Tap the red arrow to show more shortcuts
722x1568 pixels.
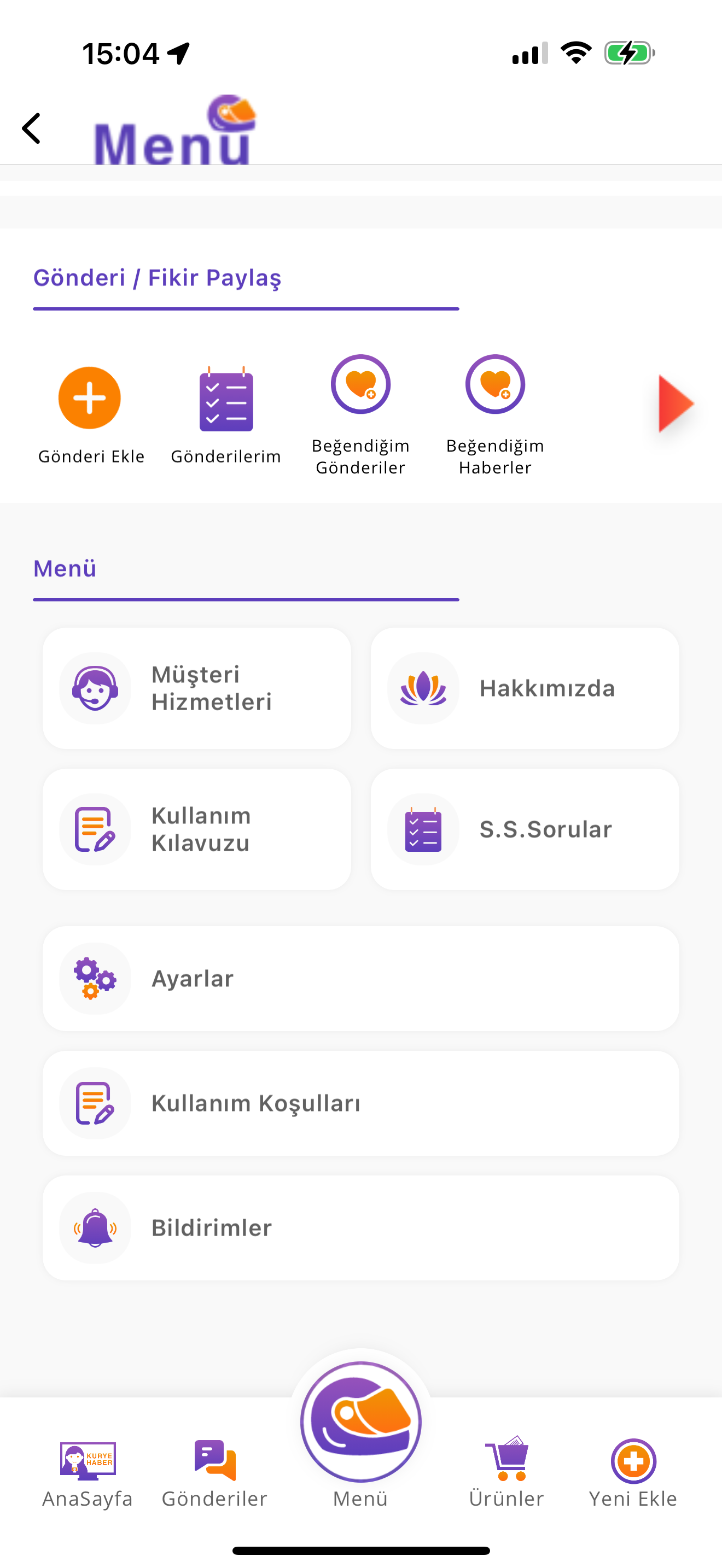(675, 403)
